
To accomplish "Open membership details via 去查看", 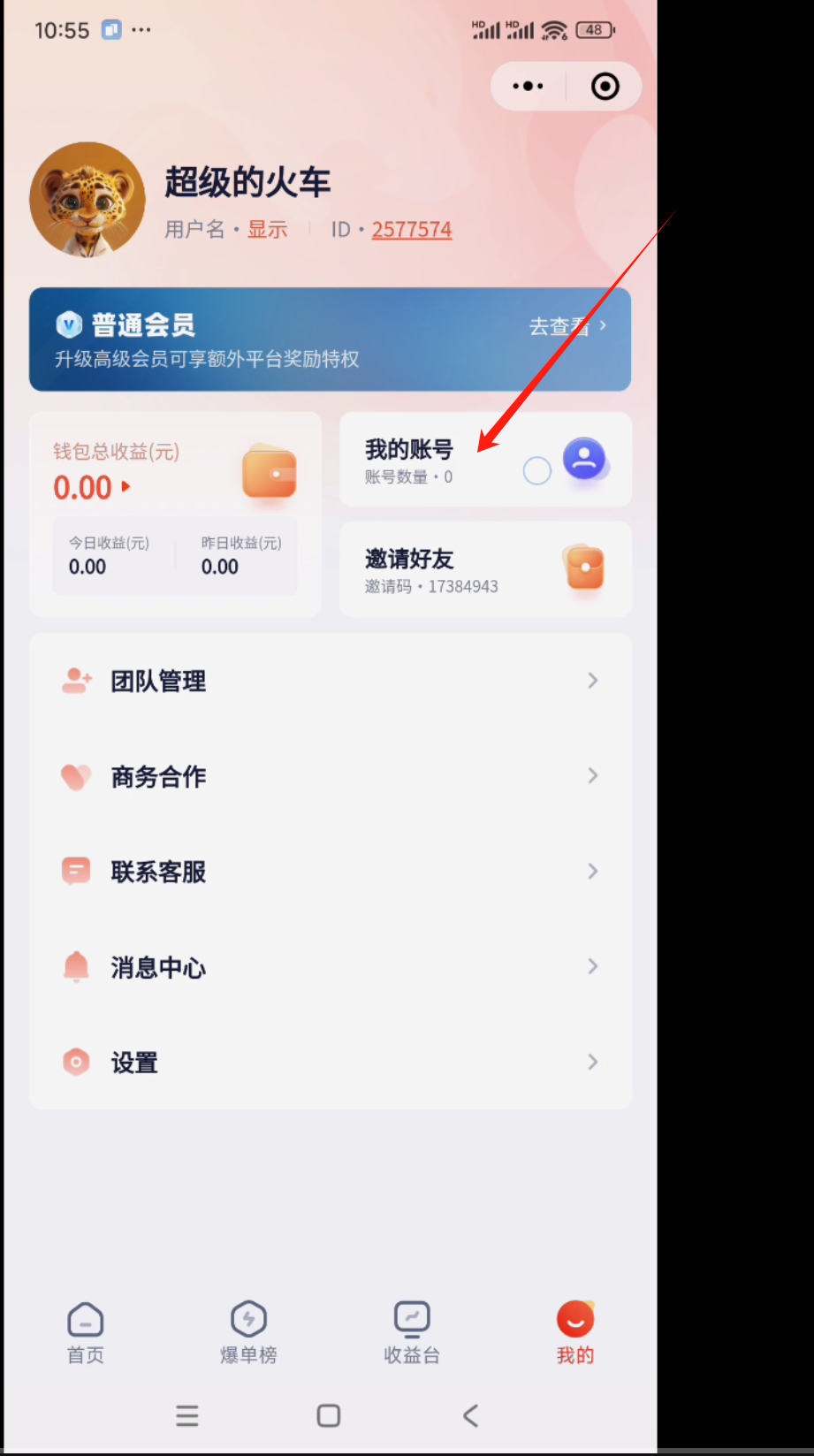I will pos(567,326).
